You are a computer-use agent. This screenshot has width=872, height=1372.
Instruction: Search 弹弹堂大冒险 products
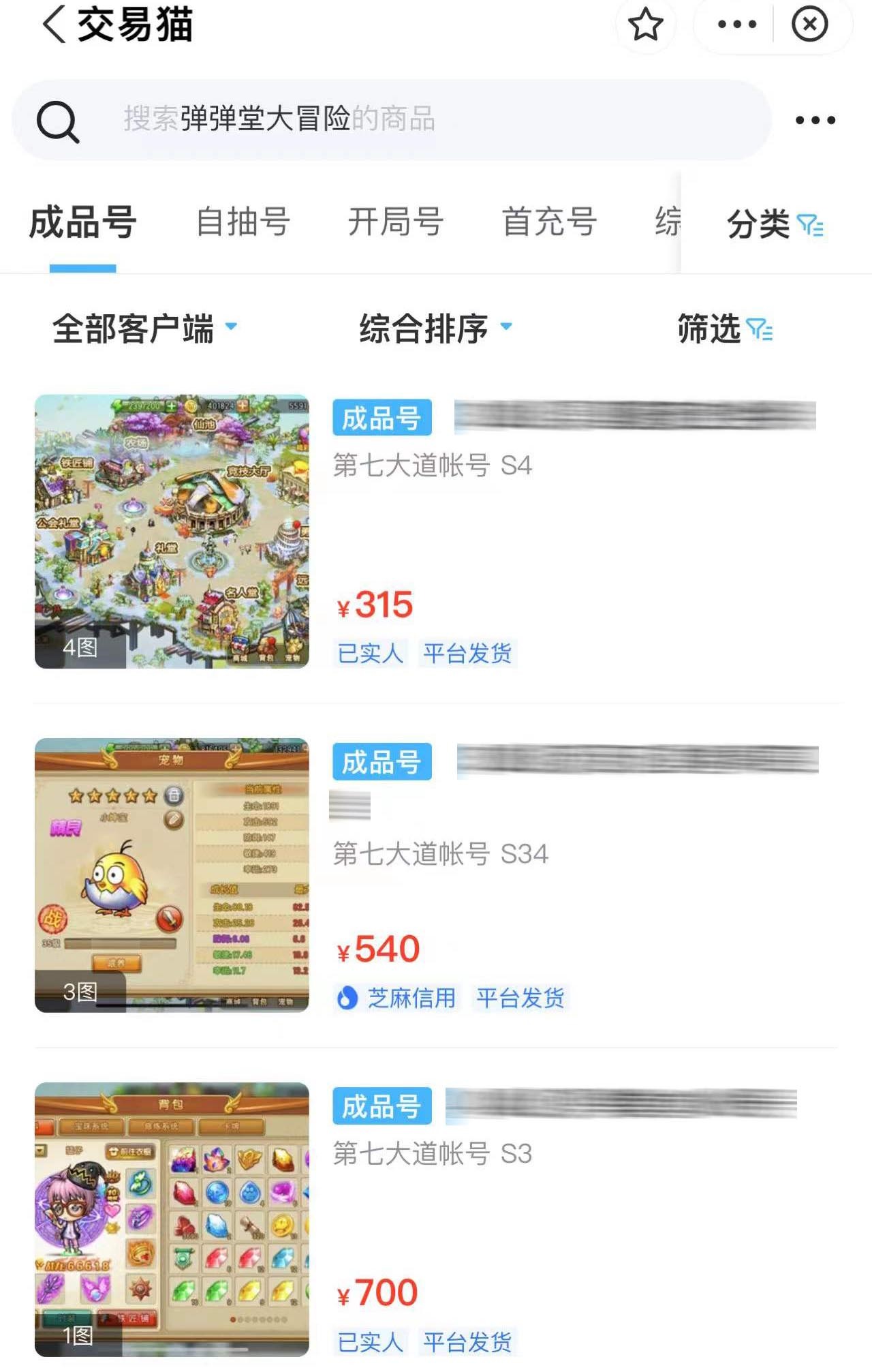click(392, 120)
